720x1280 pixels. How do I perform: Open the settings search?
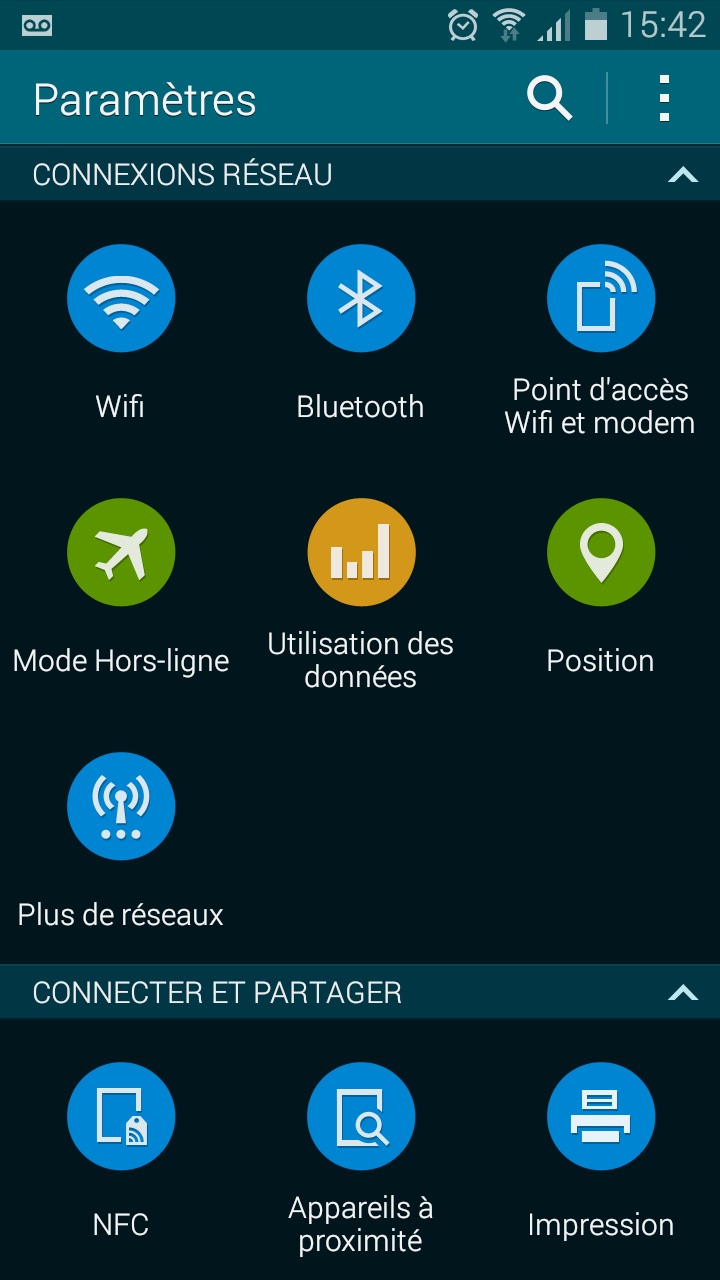549,98
